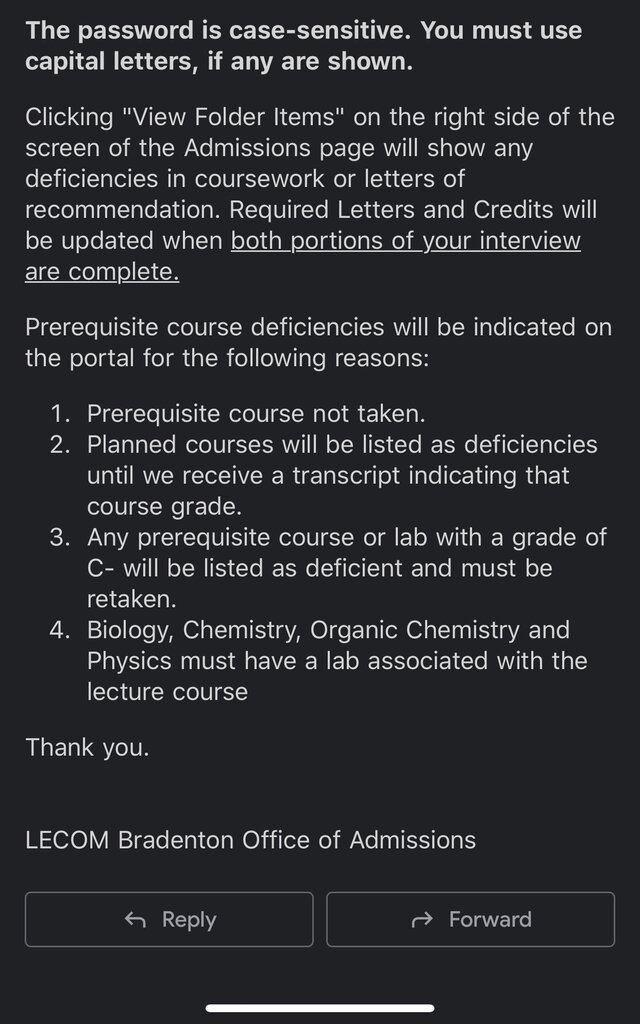Forward this admissions email
Screen dimensions: 640x1024
click(x=470, y=919)
